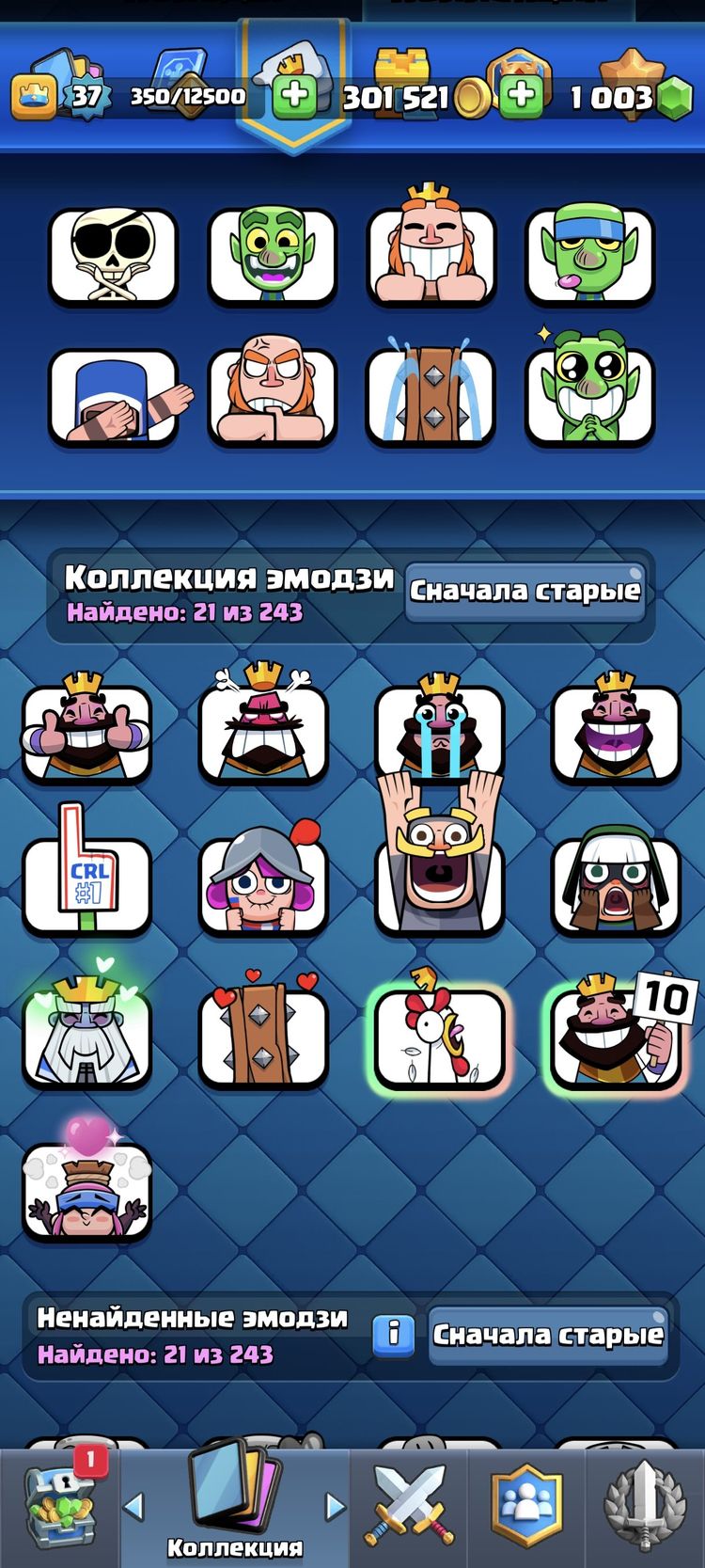
Task: Select the crying tower emoji in the deck
Action: point(431,395)
